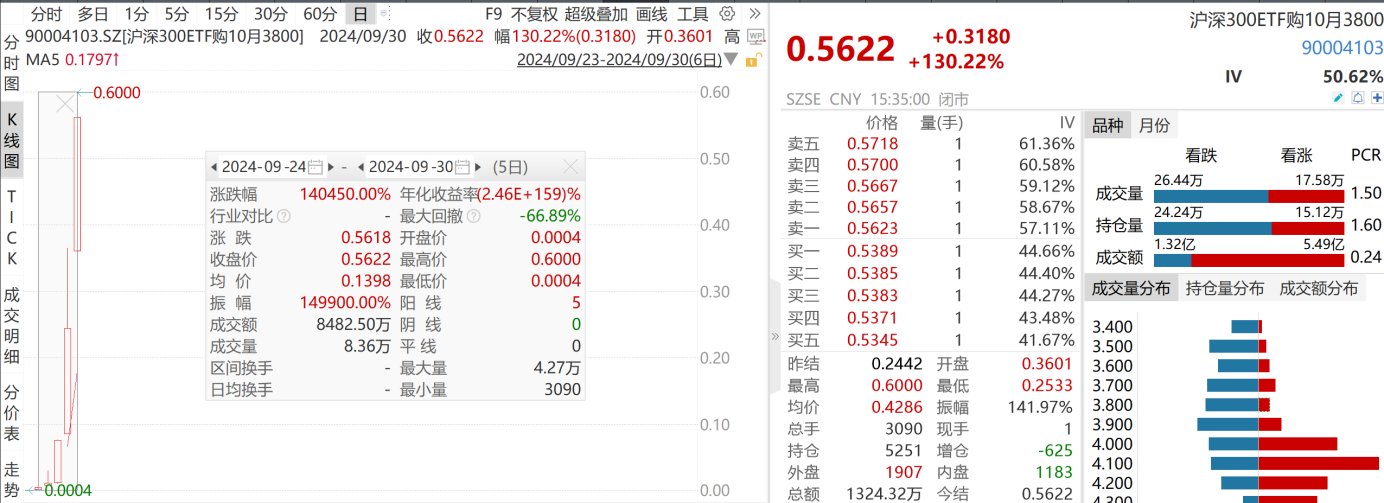The width and height of the screenshot is (1384, 503).
Task: Open the 分价表 side tab
Action: point(12,412)
